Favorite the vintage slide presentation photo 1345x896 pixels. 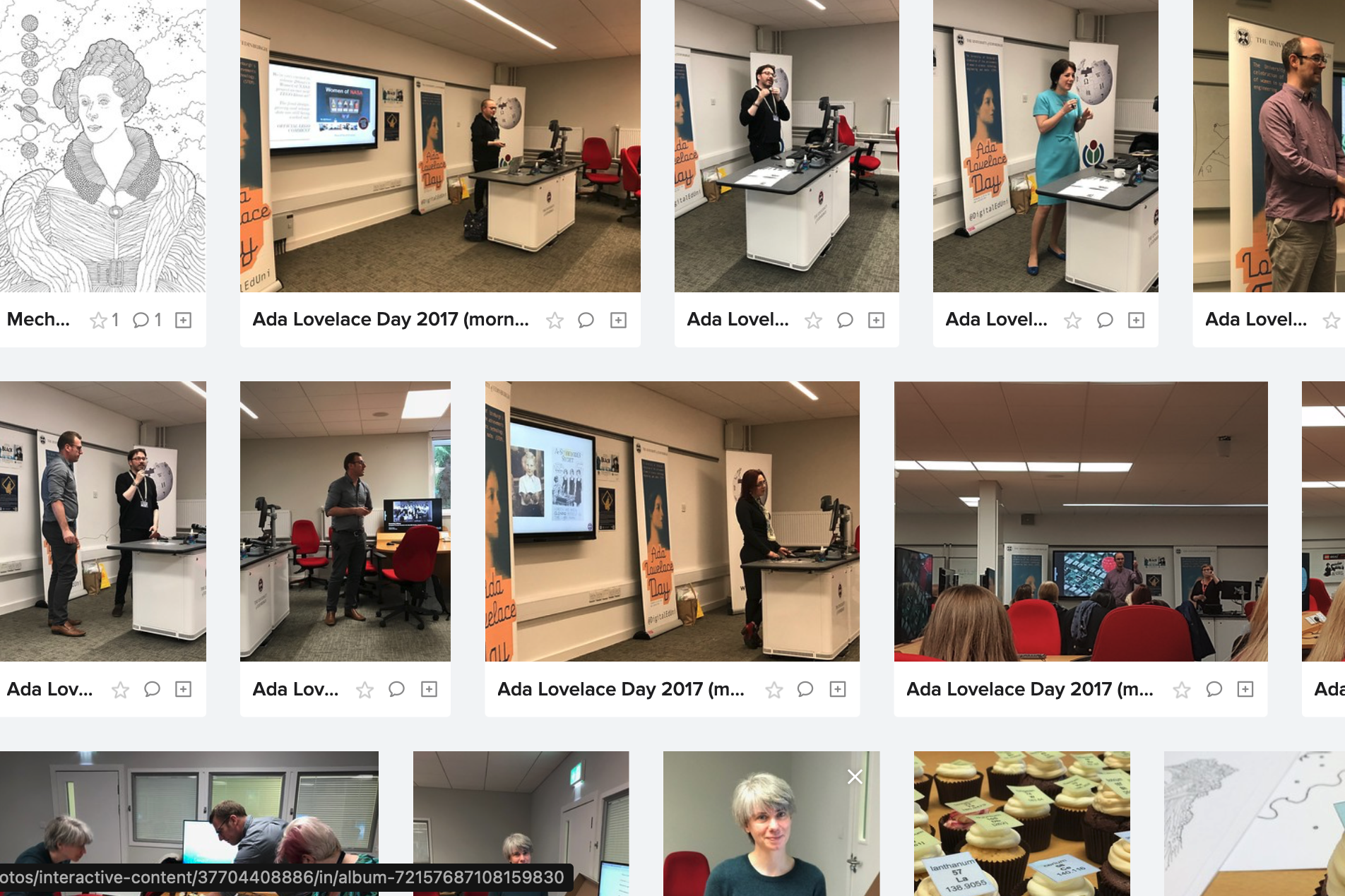(x=774, y=690)
